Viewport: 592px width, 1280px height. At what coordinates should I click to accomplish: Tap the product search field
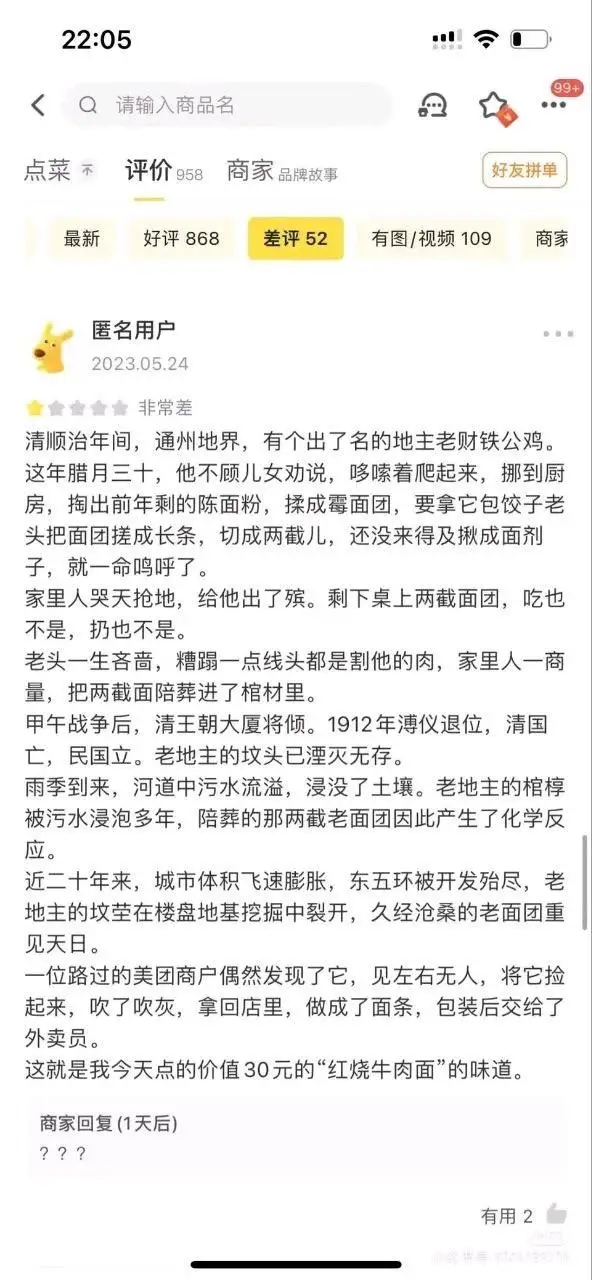click(227, 104)
